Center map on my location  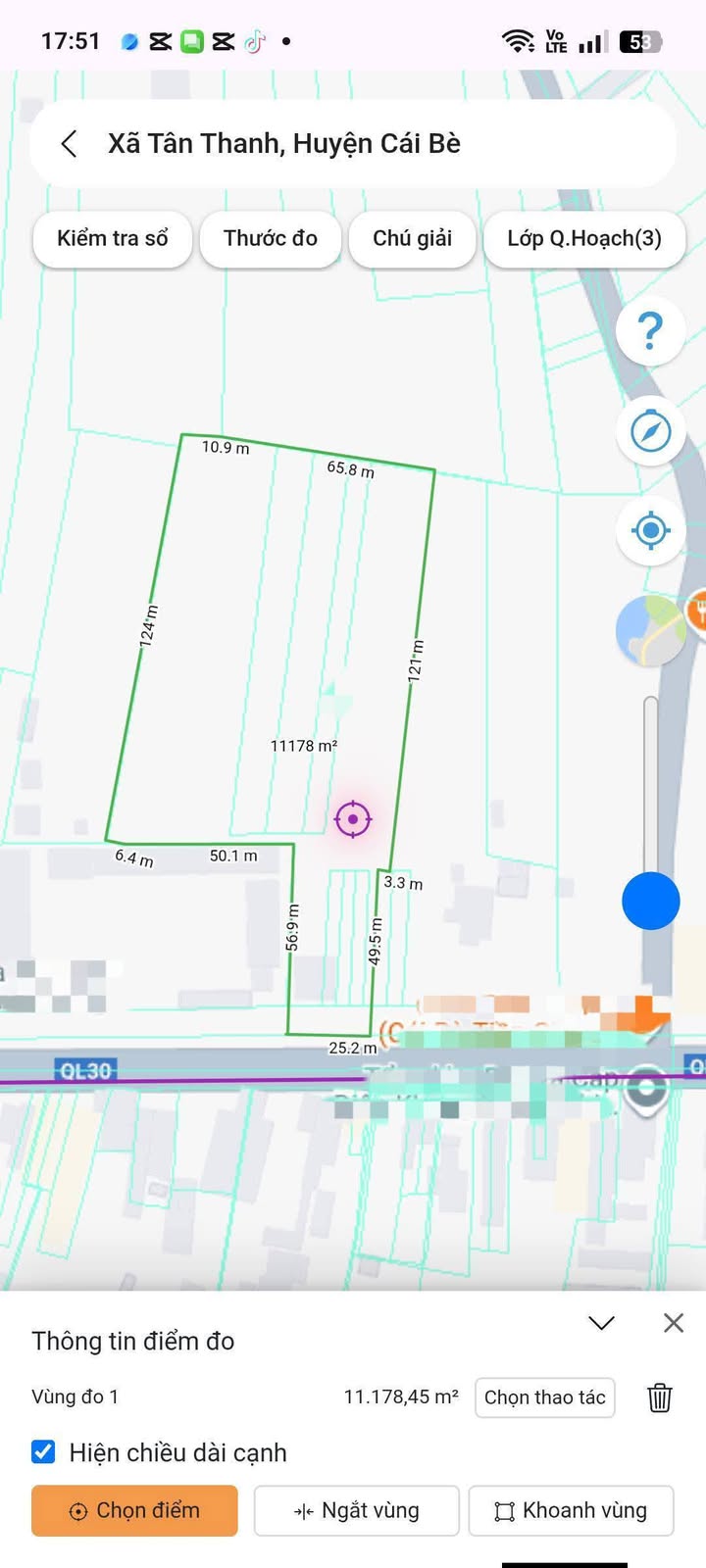coord(650,531)
